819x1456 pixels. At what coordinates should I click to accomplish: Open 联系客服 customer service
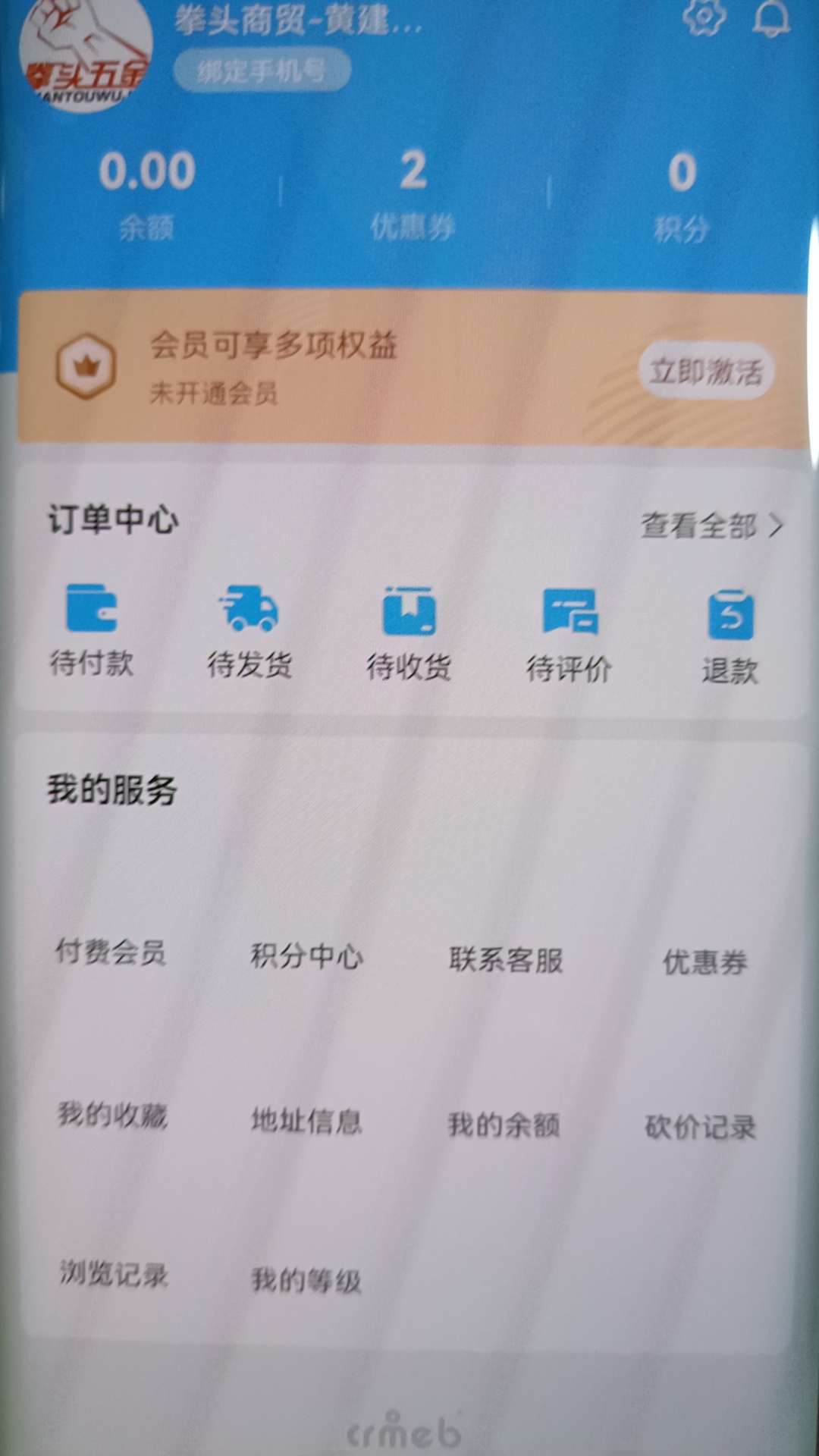[x=505, y=959]
